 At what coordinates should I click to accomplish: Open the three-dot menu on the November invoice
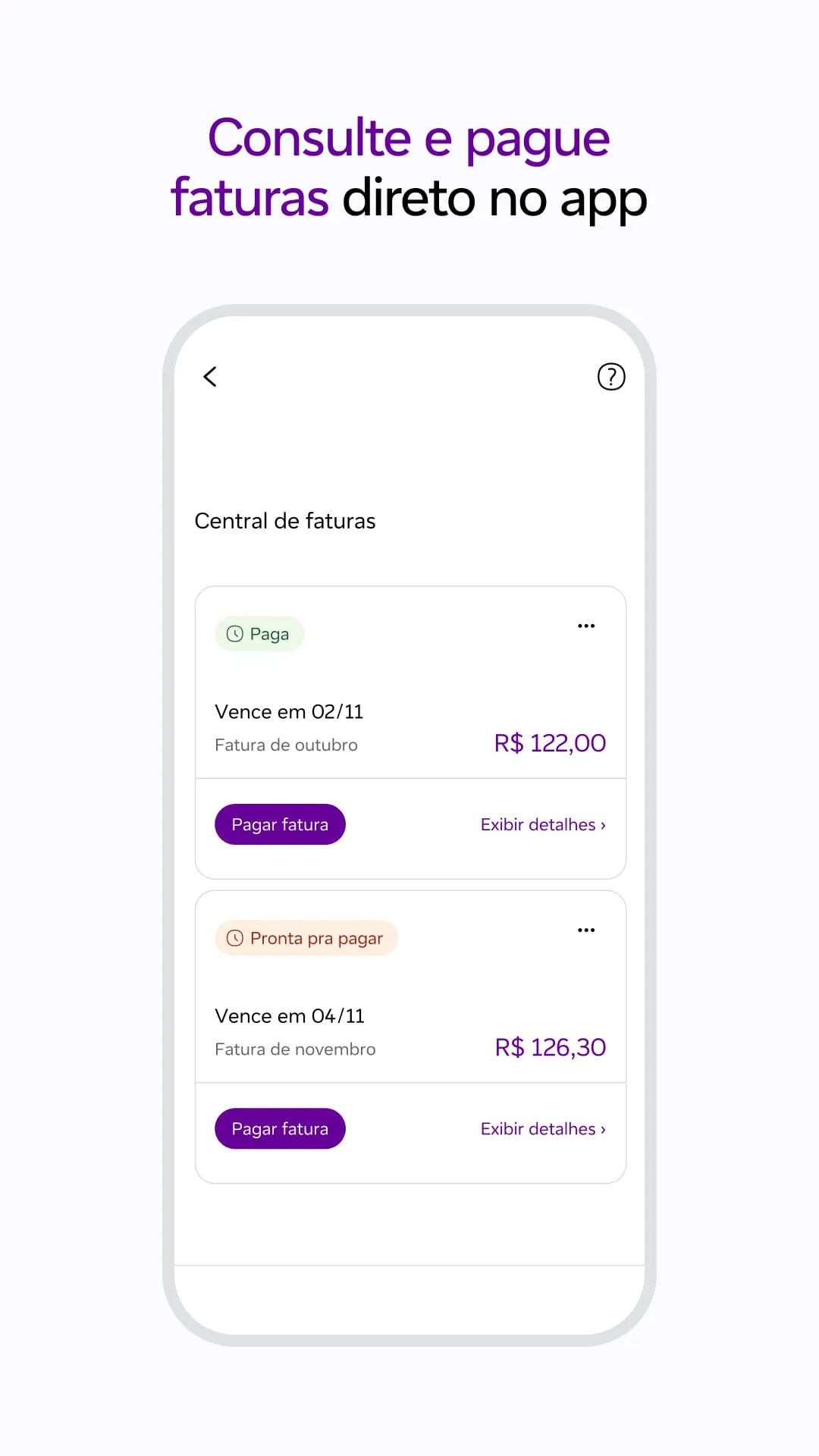586,930
